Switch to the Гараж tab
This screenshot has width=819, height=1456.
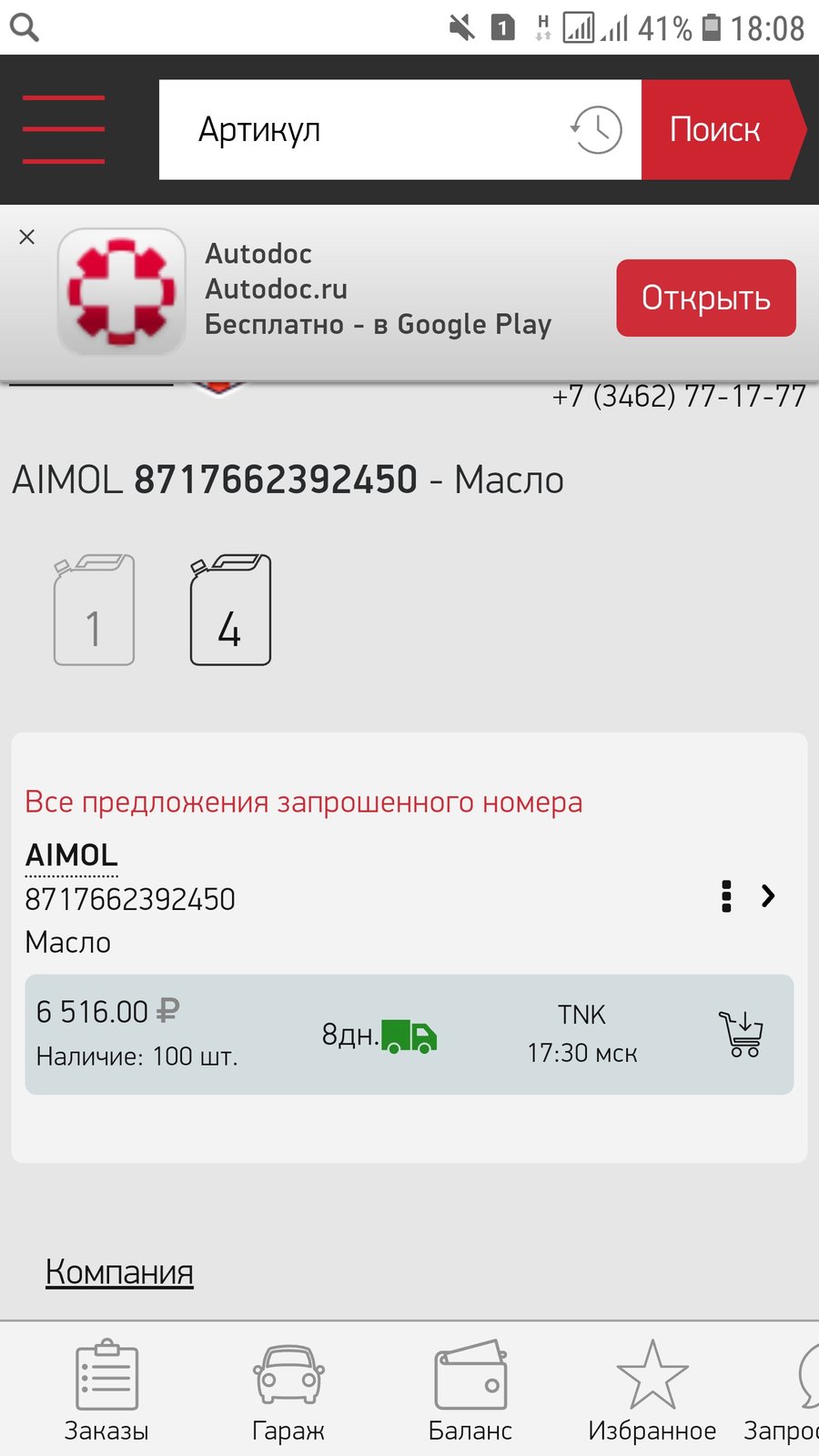coord(288,1390)
